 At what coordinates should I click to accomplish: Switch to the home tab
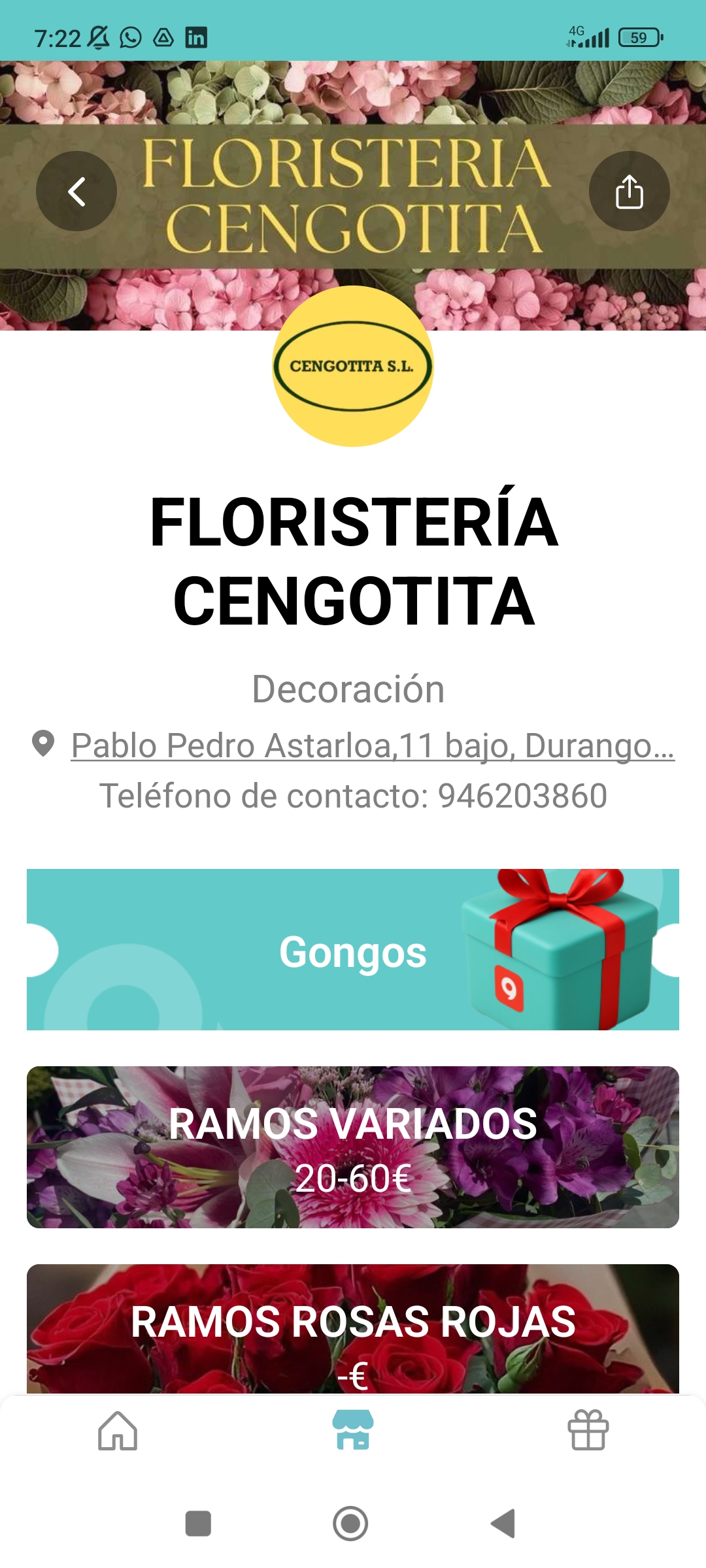click(118, 1431)
